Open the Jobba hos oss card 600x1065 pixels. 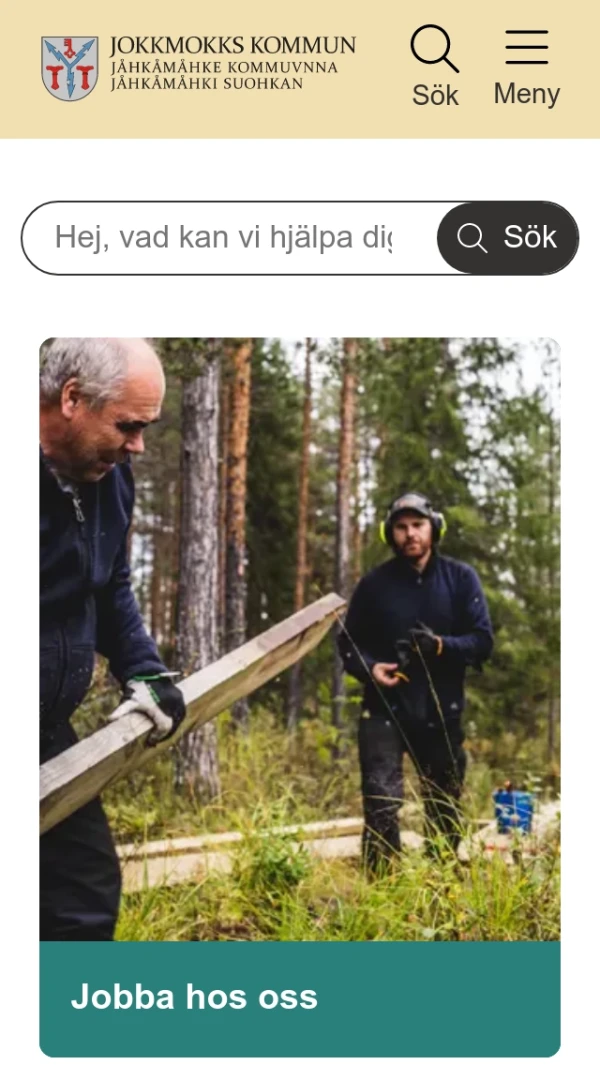(299, 996)
